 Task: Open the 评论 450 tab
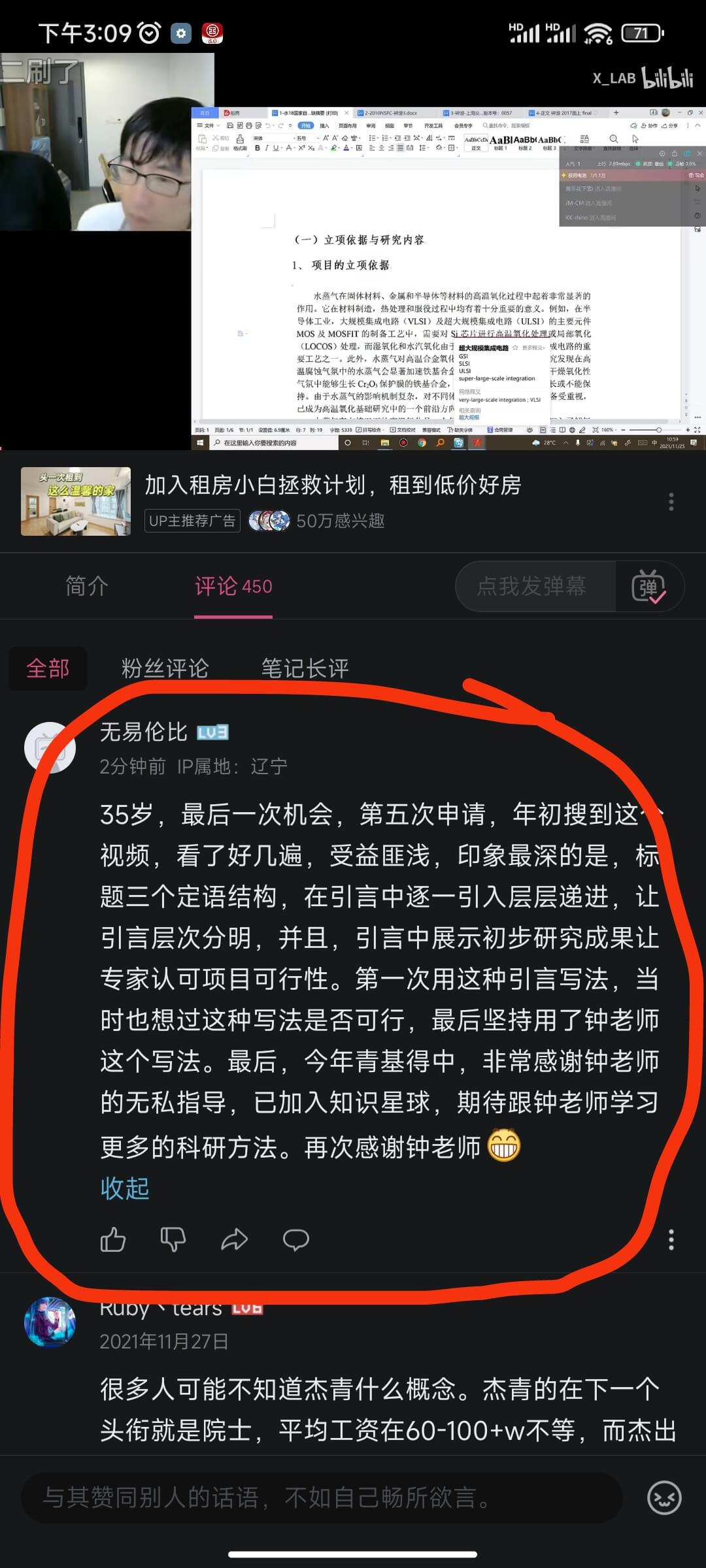click(x=233, y=586)
